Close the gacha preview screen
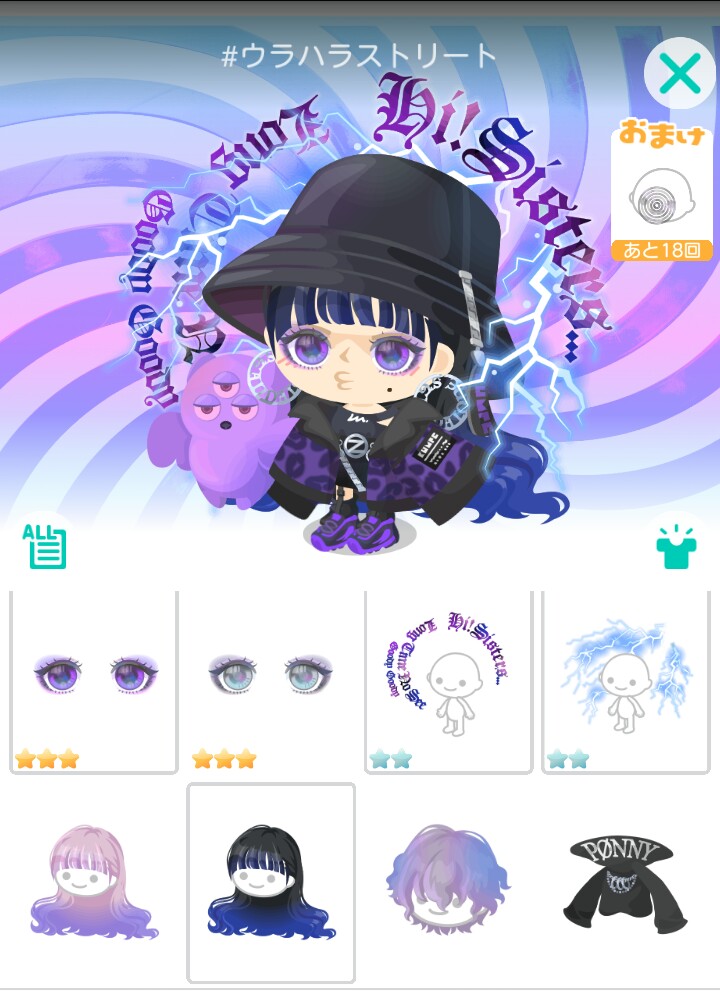The width and height of the screenshot is (720, 994). click(x=680, y=74)
